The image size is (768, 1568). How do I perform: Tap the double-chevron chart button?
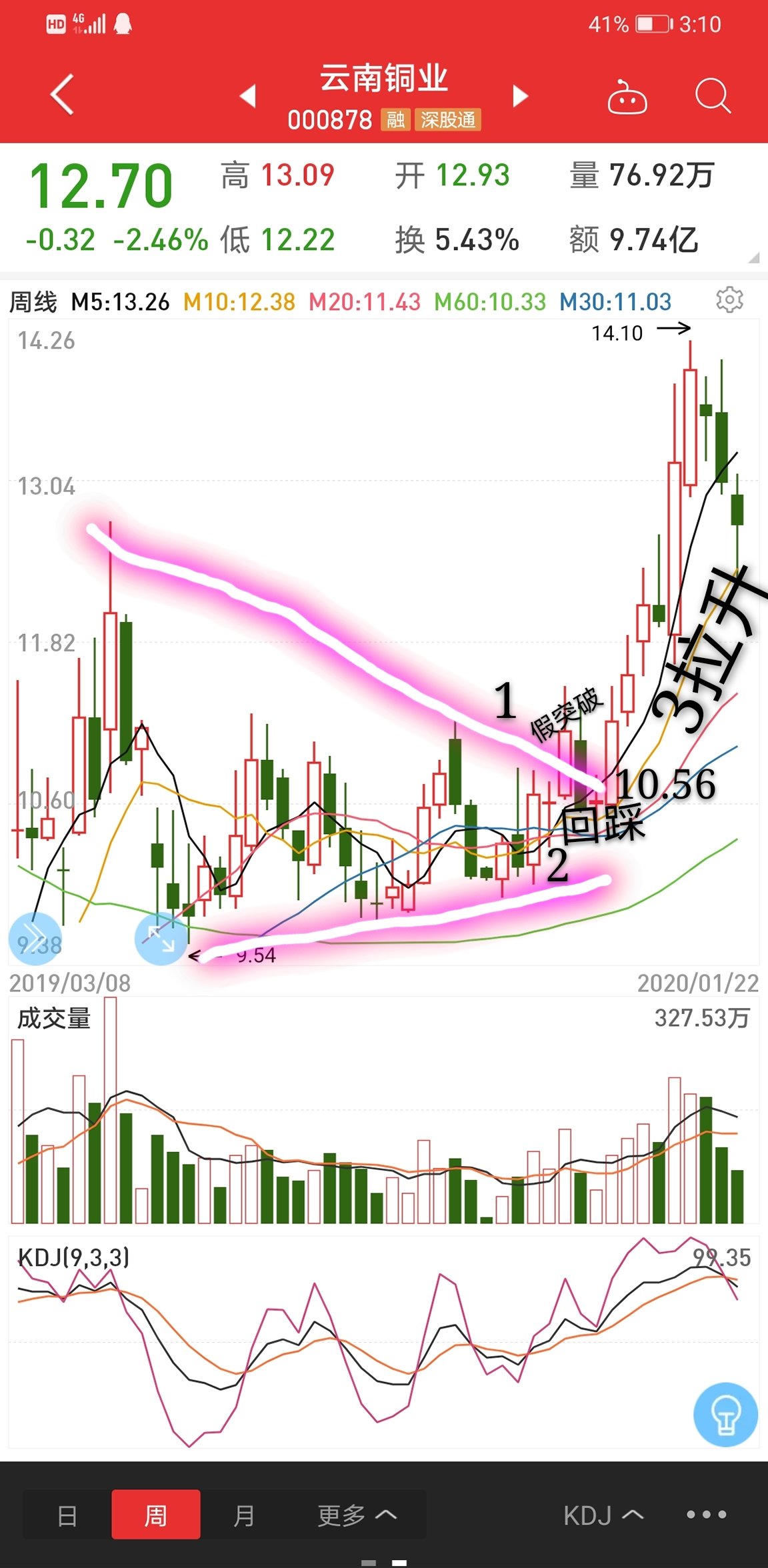pyautogui.click(x=35, y=938)
